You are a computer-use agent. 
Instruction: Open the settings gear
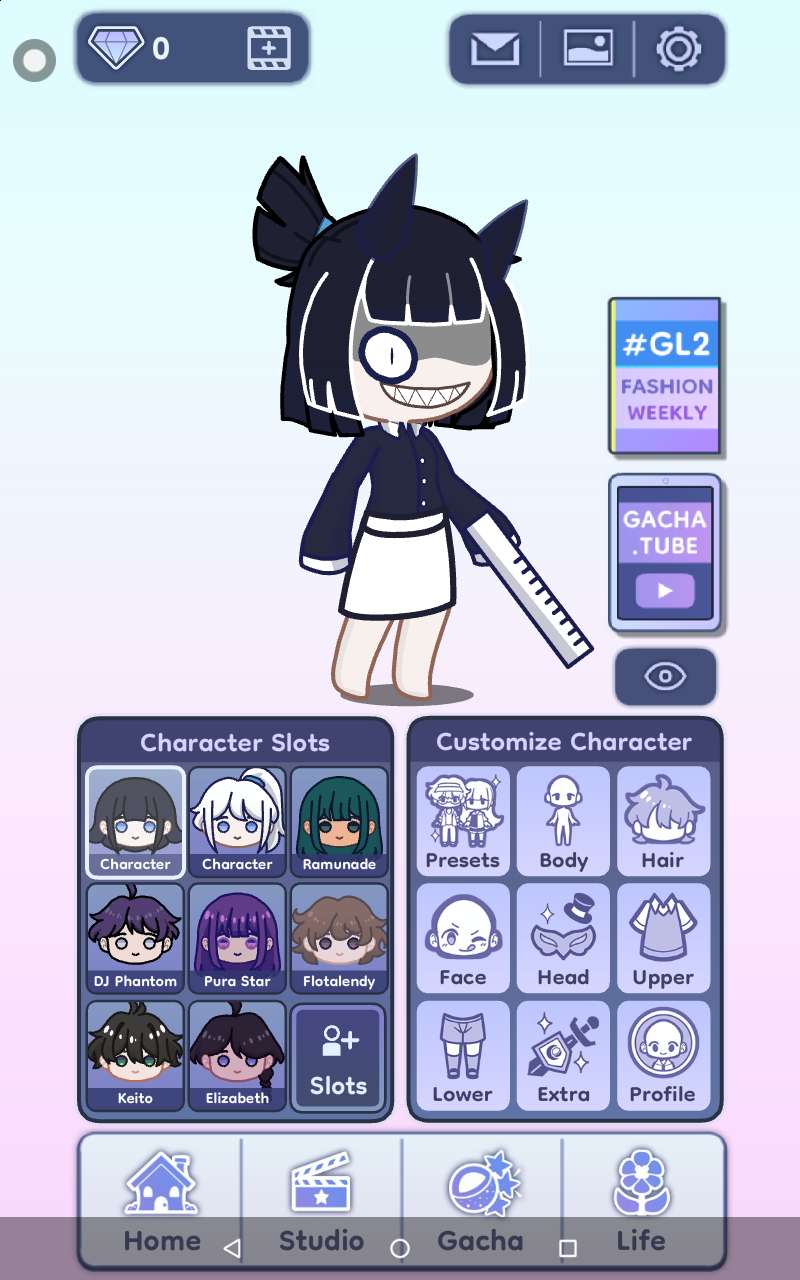click(x=679, y=48)
